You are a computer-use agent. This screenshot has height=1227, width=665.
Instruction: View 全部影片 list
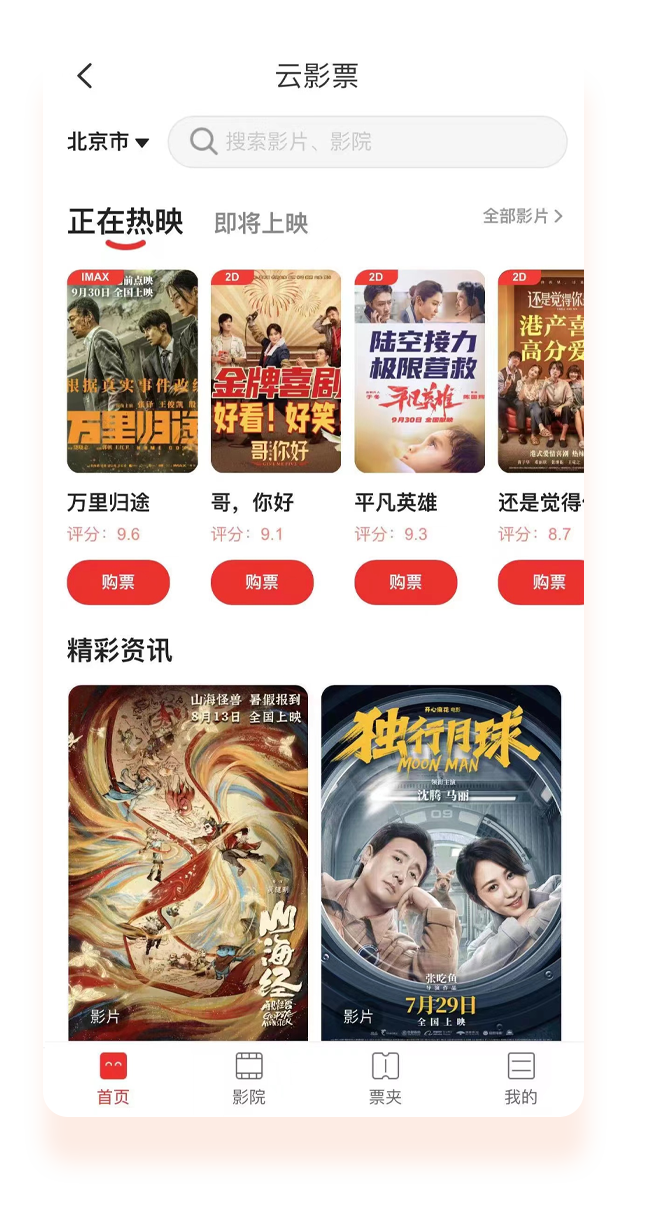pyautogui.click(x=522, y=216)
